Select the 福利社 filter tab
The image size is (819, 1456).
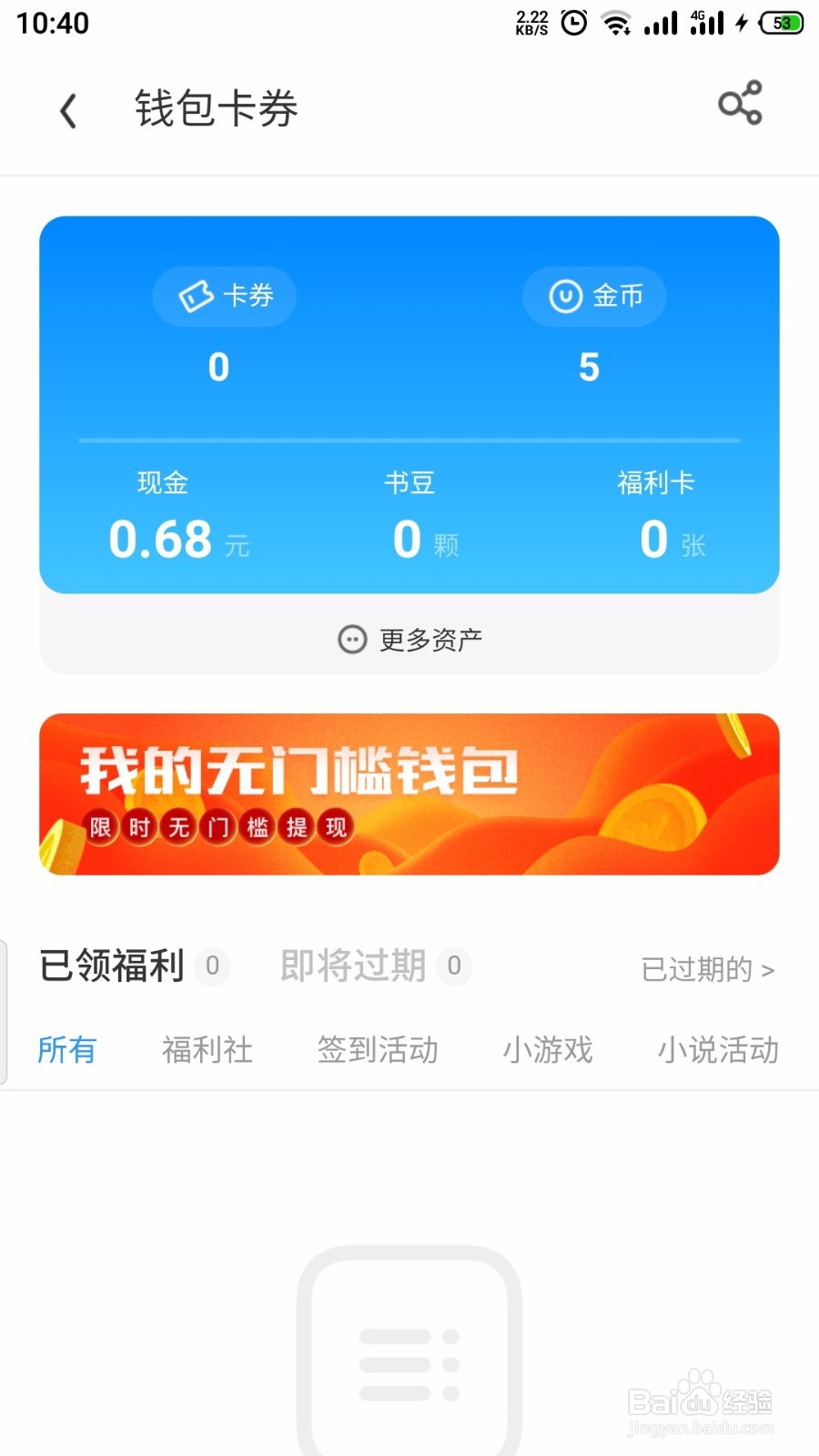207,1050
